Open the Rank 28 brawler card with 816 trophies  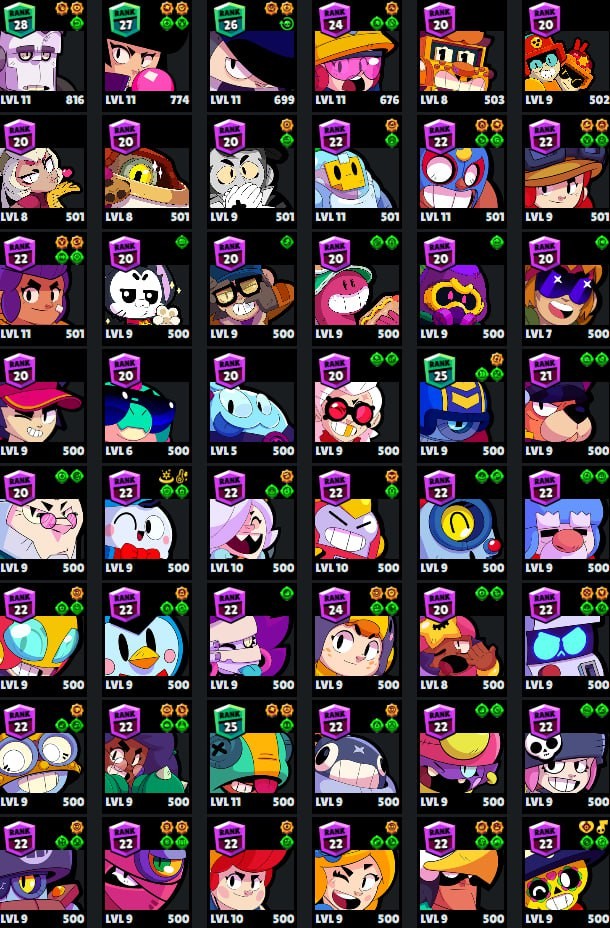(43, 54)
